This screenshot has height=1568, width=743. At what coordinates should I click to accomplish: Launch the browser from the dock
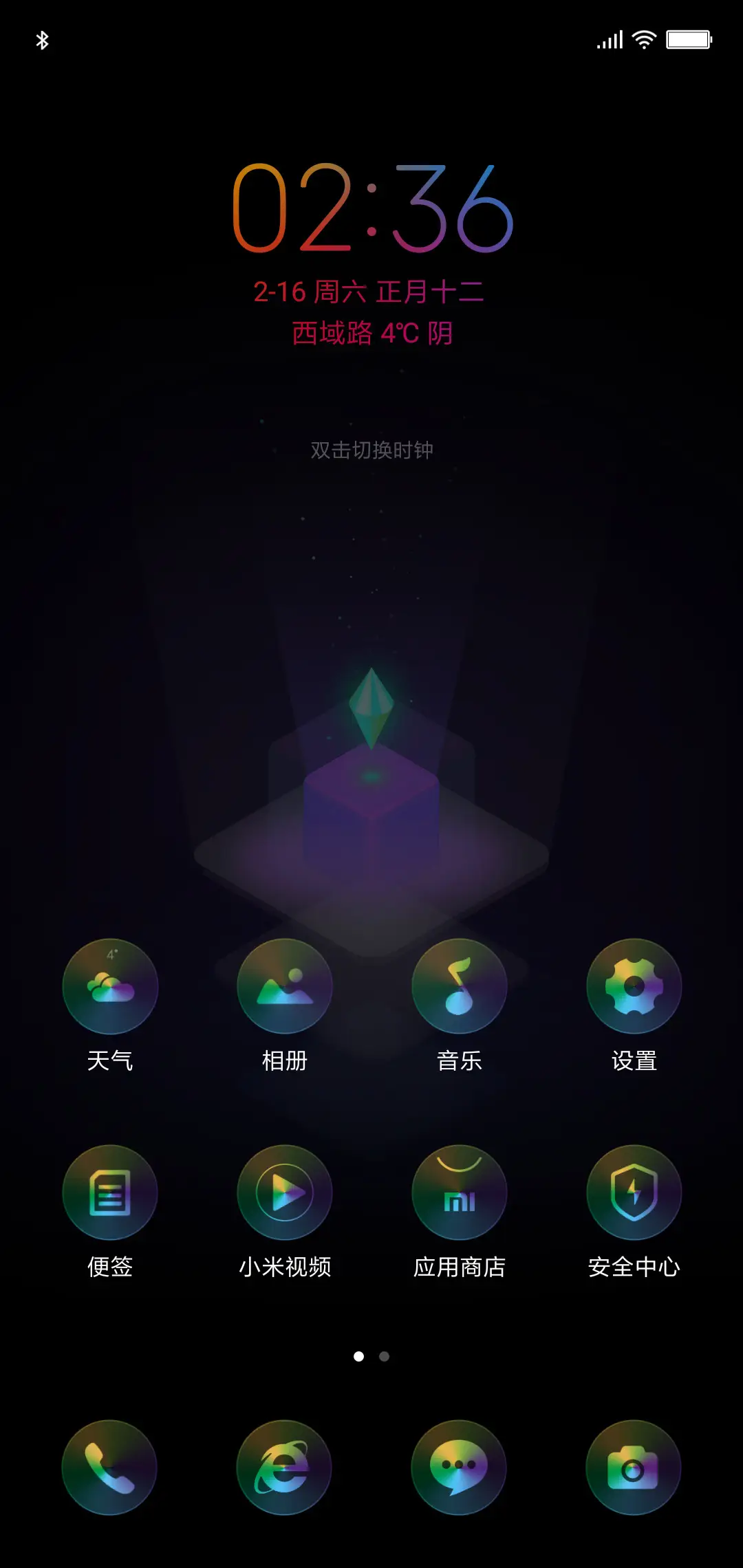285,1467
